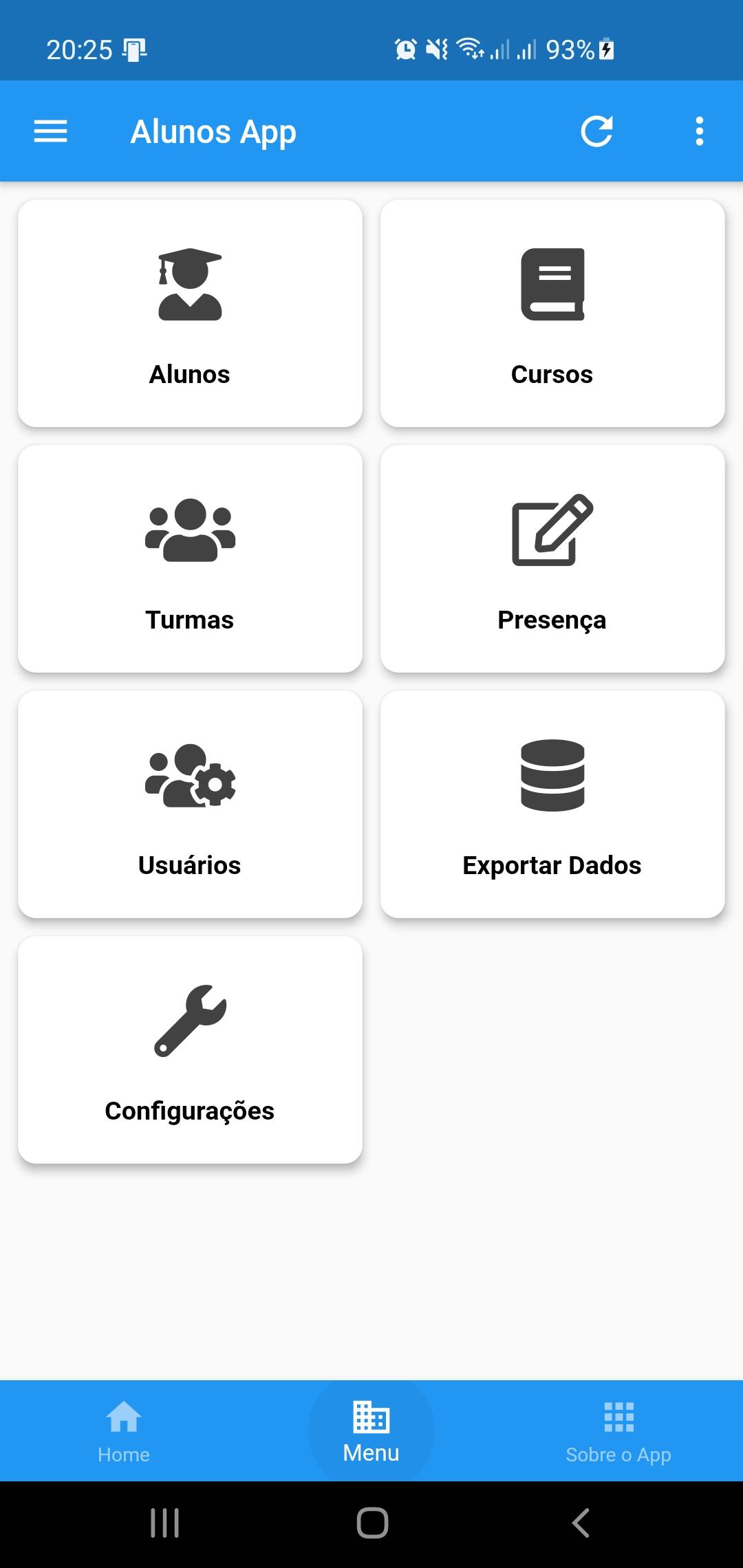Screen dimensions: 743x1568
Task: Switch to the Sobre o App tab
Action: coord(618,1430)
